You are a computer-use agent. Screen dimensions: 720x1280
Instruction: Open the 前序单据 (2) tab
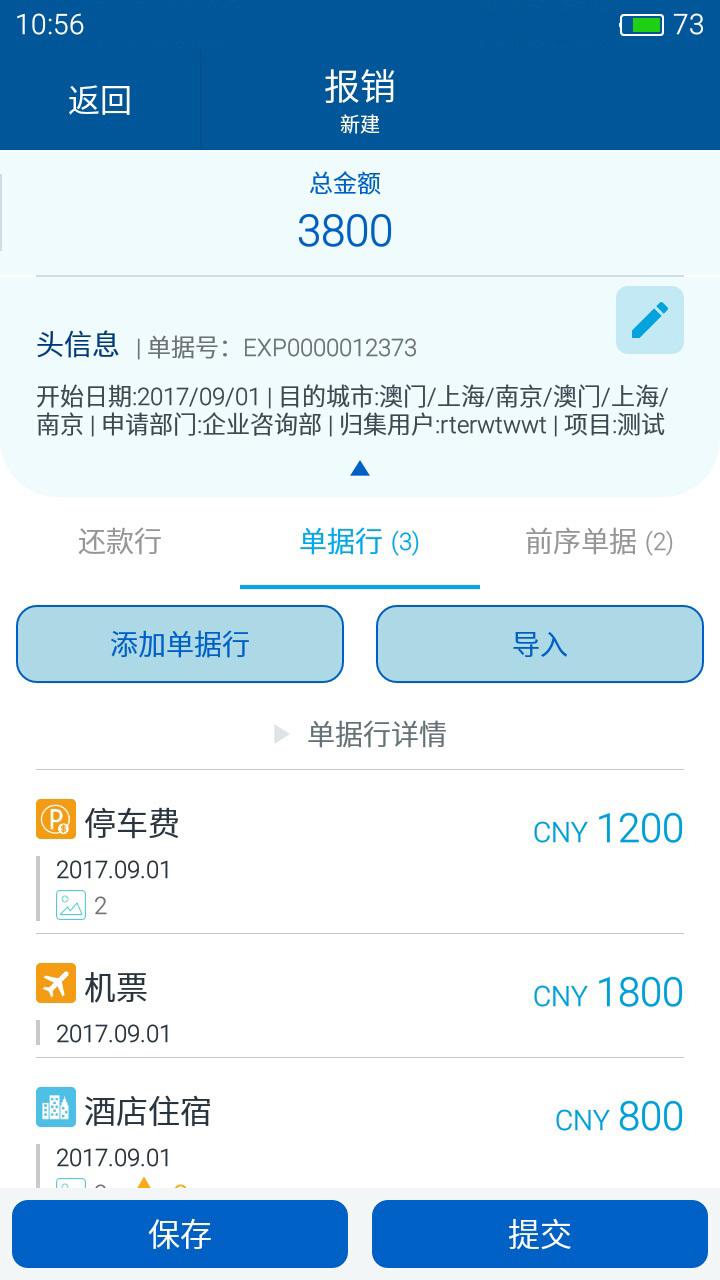598,540
